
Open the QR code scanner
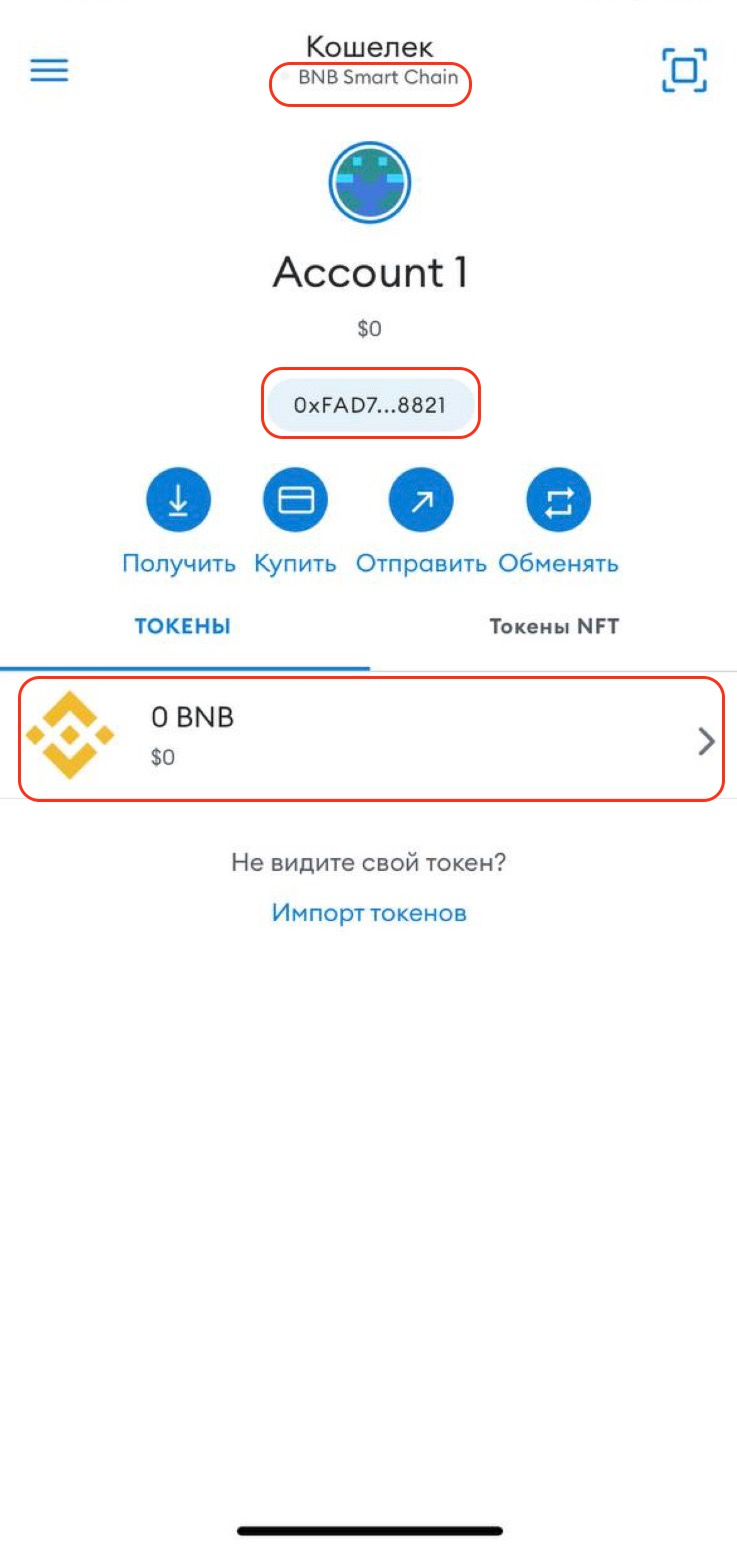coord(685,70)
